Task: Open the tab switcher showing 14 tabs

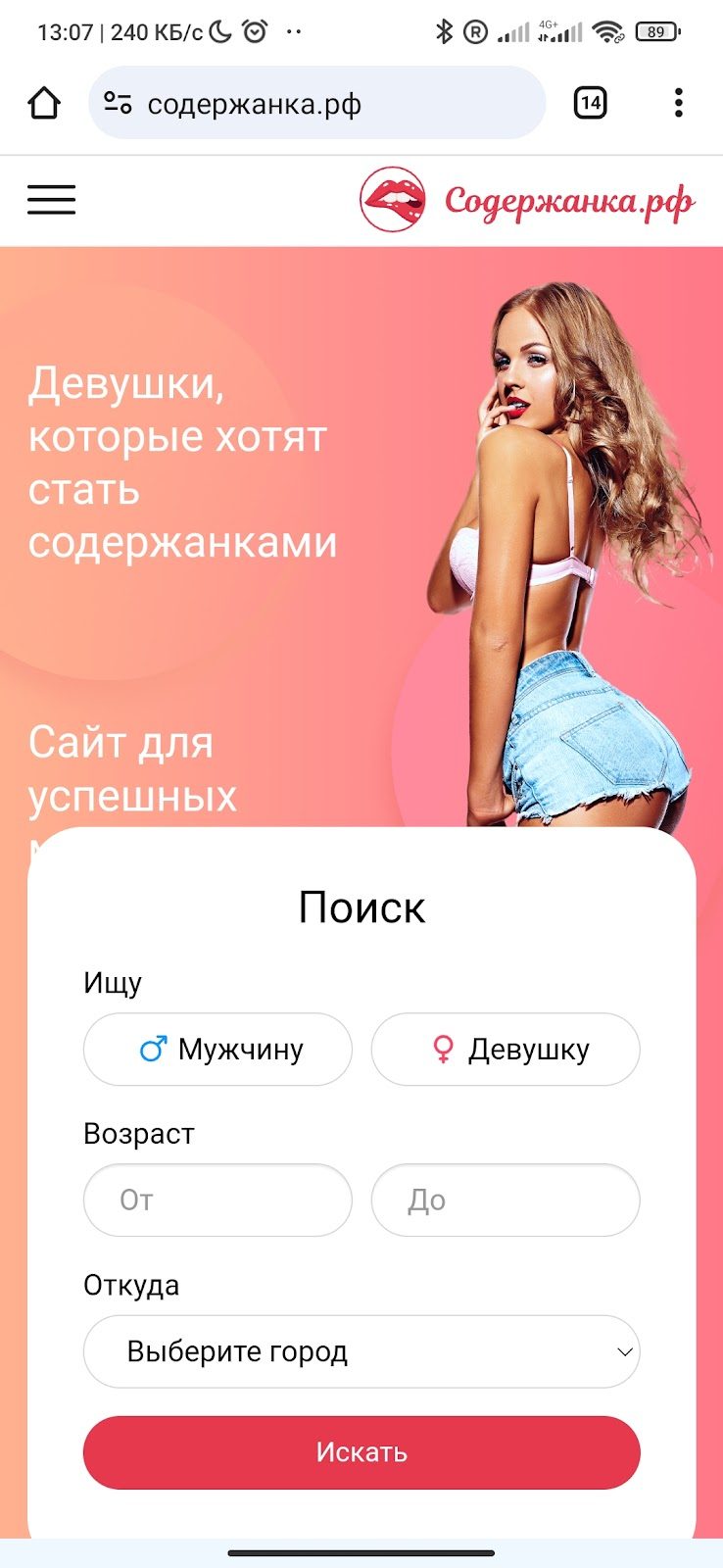Action: 590,103
